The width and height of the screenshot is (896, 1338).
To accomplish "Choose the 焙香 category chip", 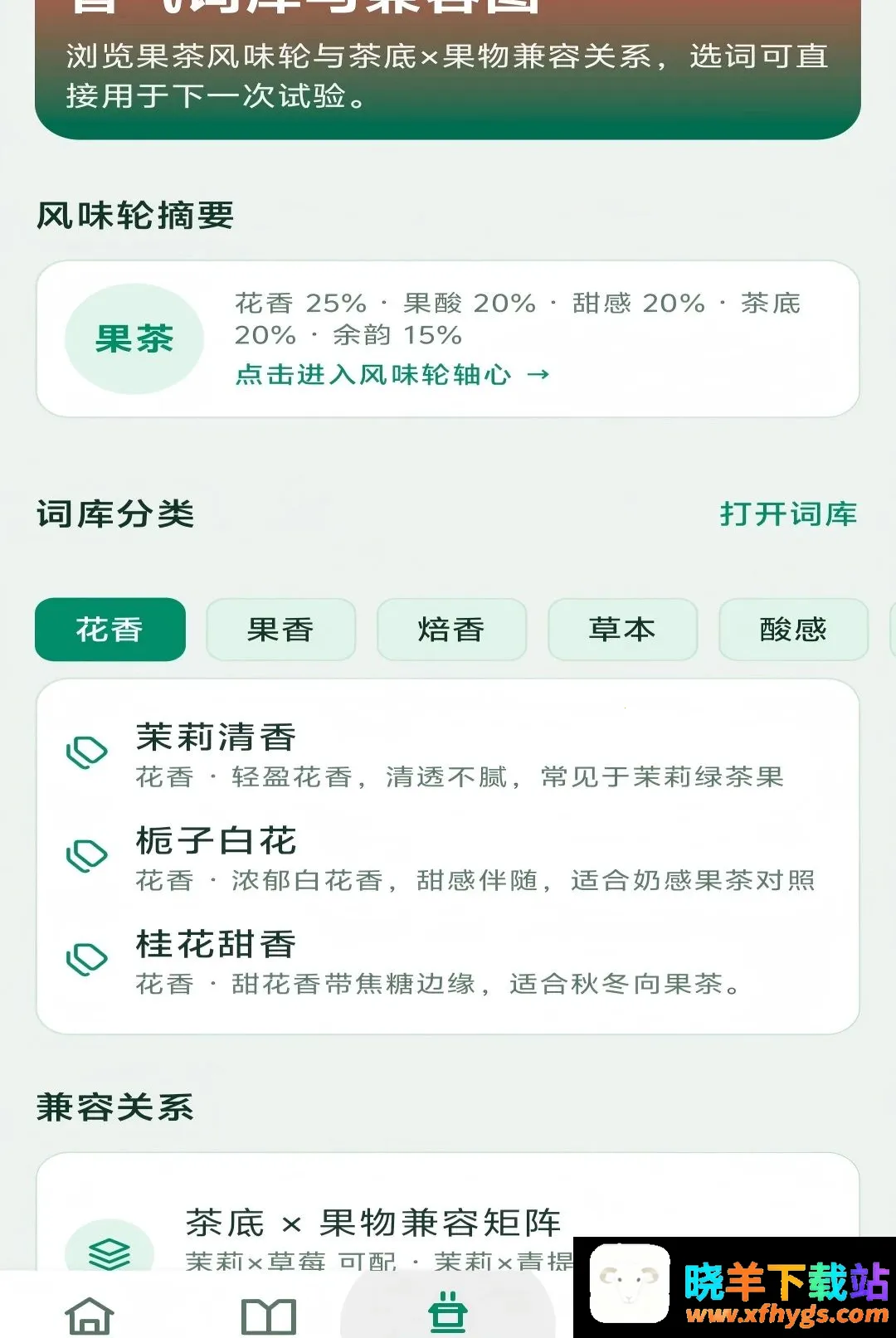I will [451, 630].
